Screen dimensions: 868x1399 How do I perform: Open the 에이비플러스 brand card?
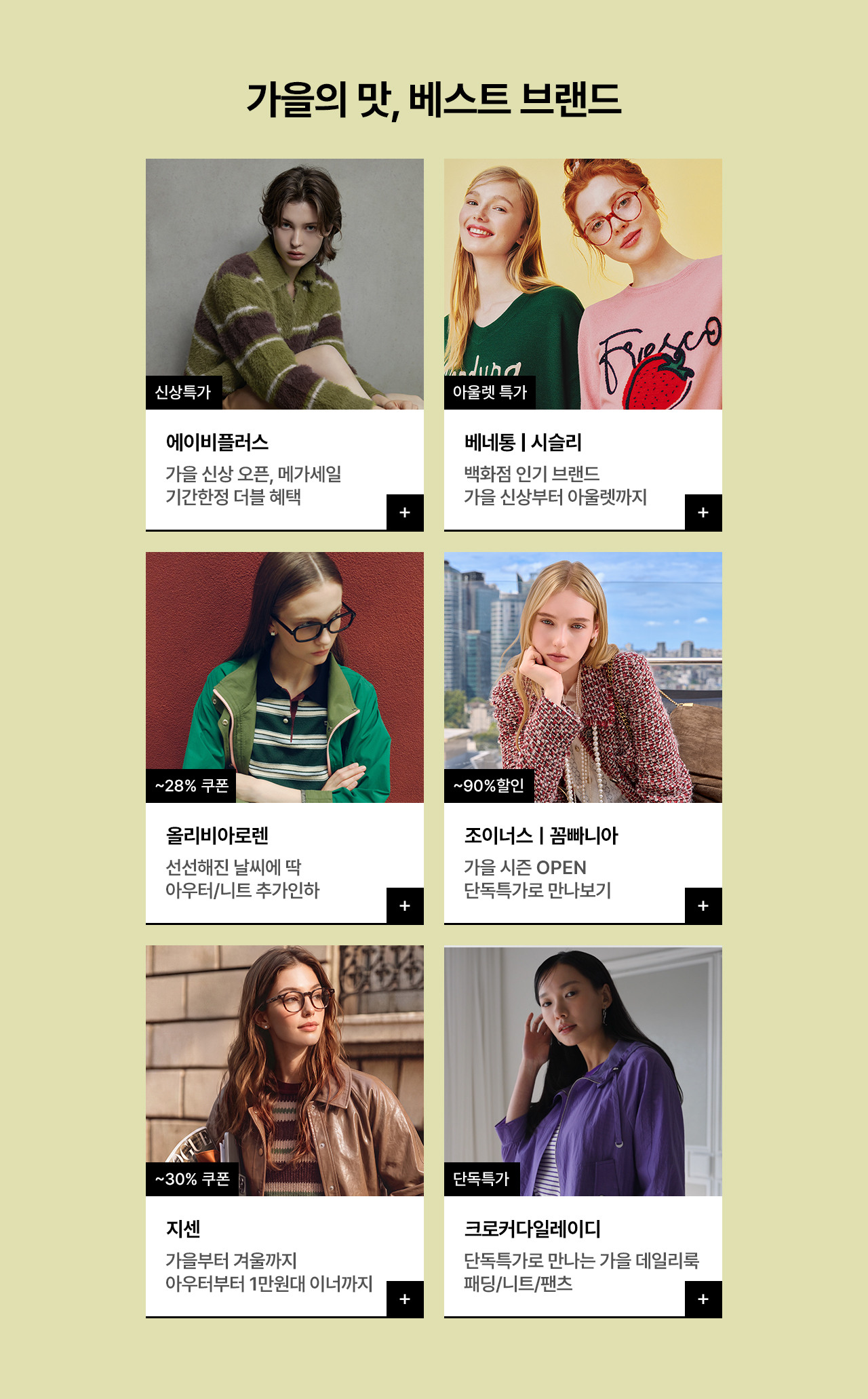tap(285, 344)
